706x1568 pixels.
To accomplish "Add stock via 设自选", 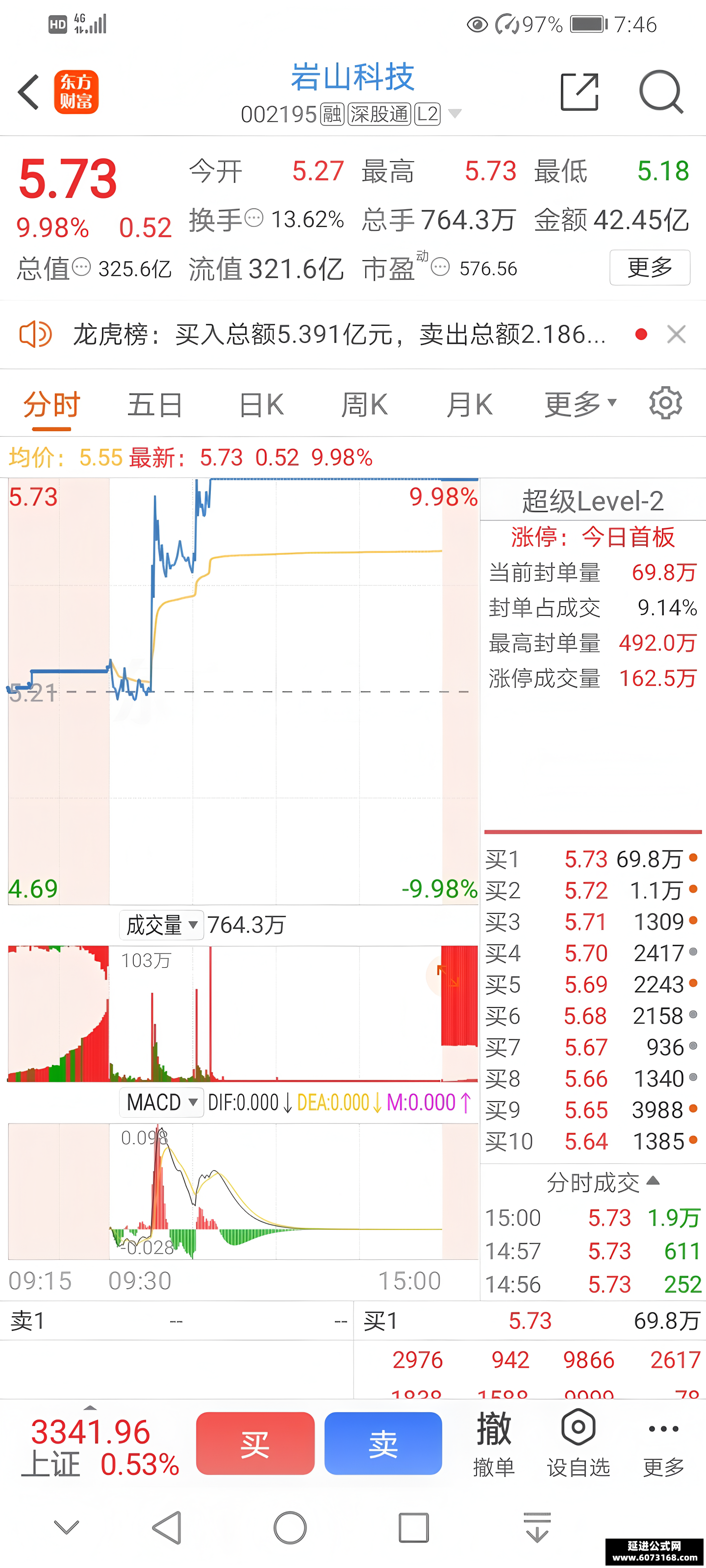I will pyautogui.click(x=578, y=1445).
